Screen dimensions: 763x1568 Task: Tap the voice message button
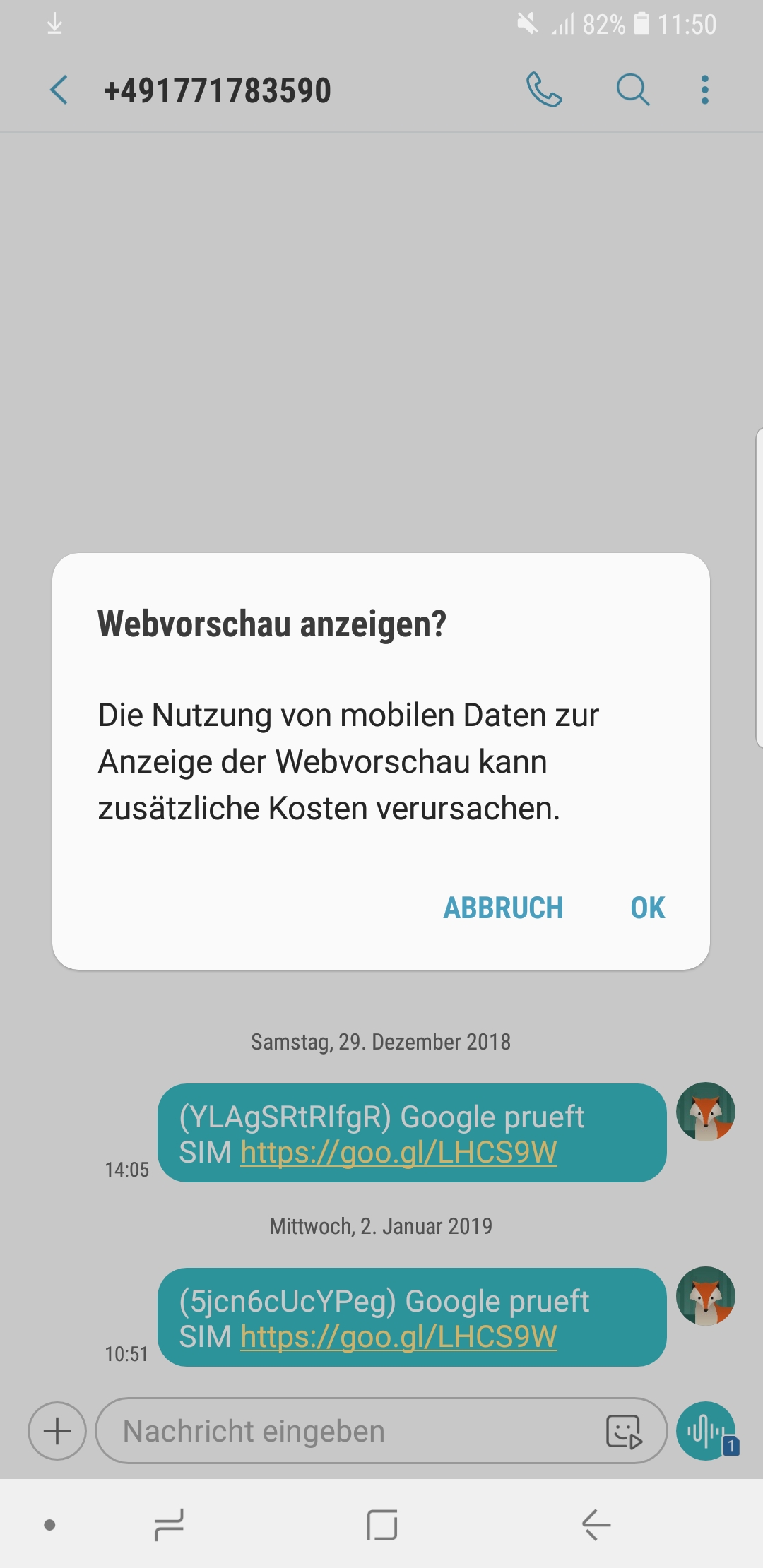(x=706, y=1431)
